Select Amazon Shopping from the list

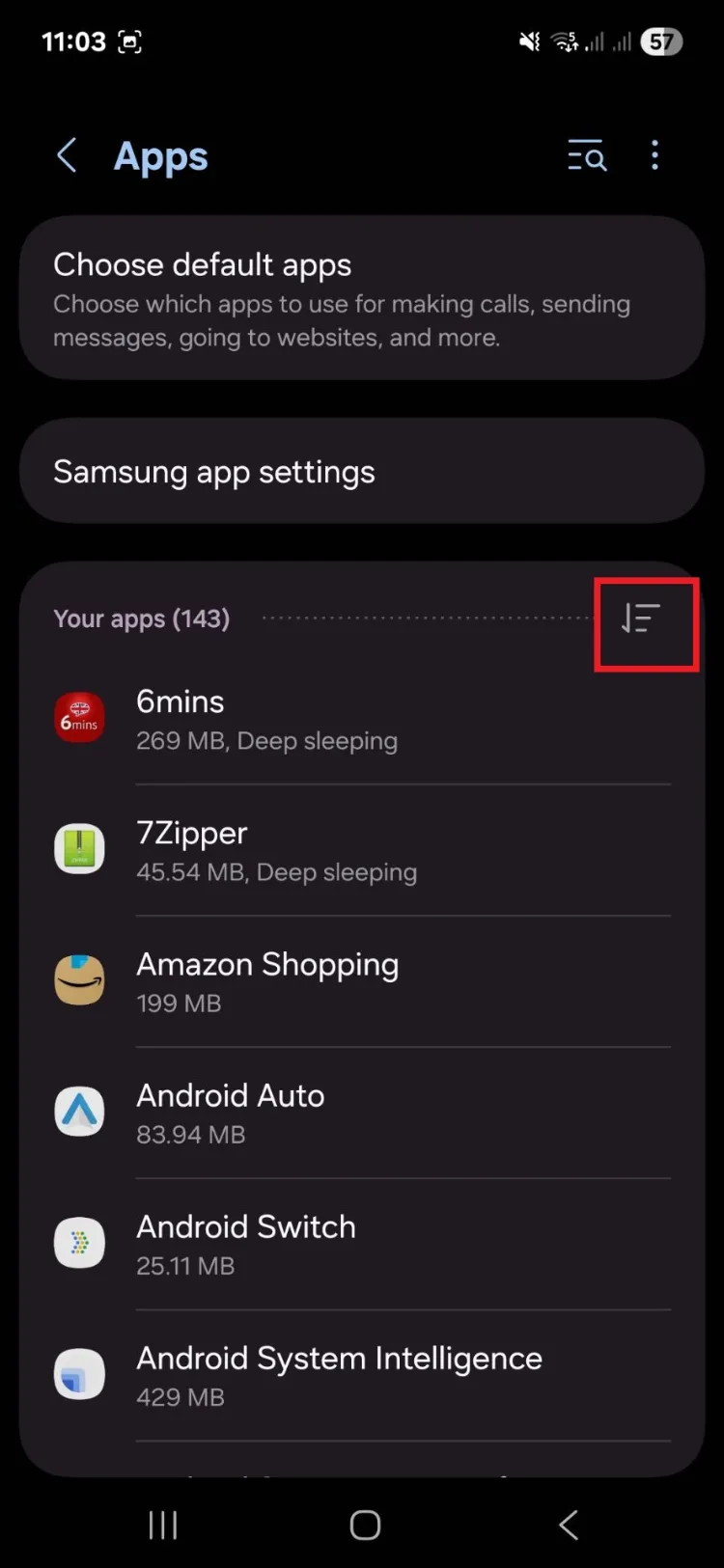click(361, 981)
